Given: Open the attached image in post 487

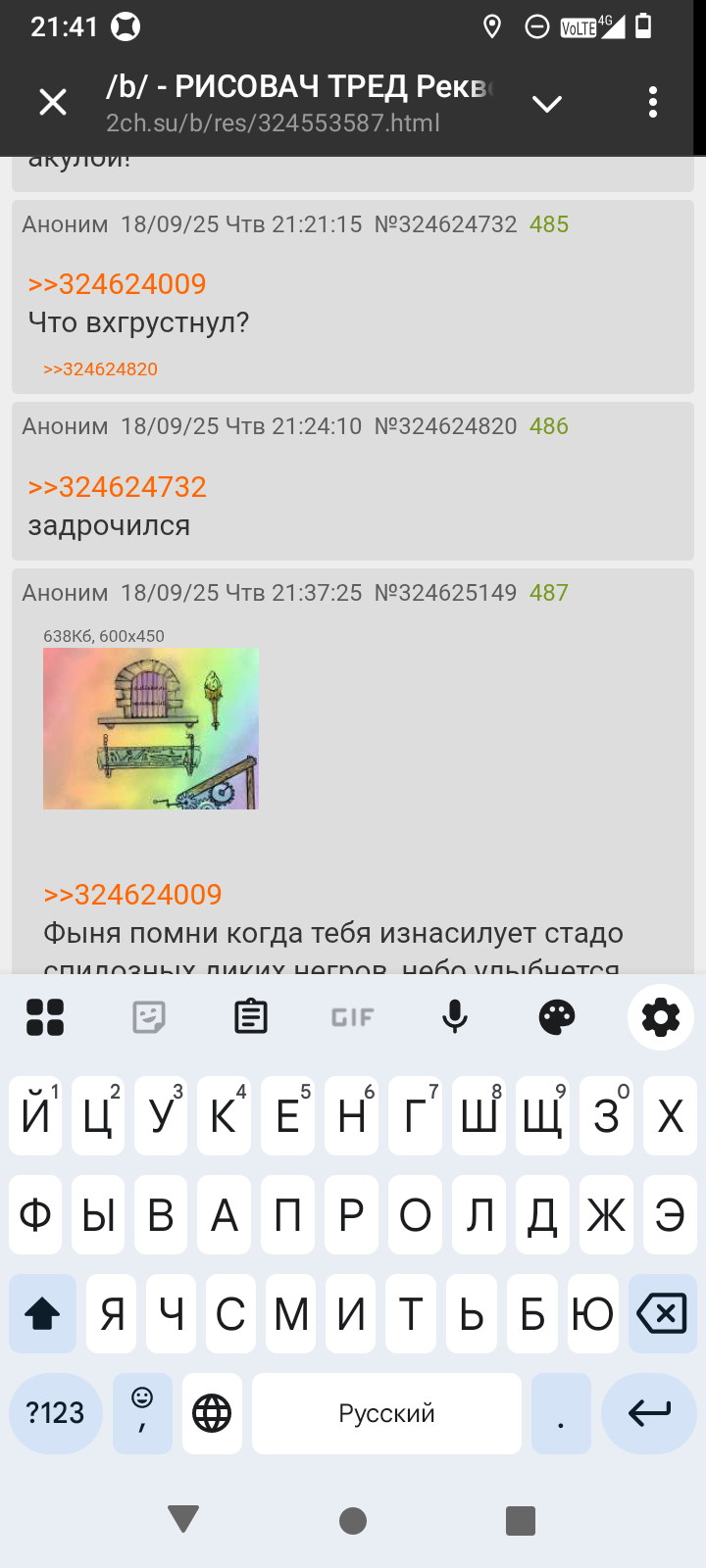Looking at the screenshot, I should (x=150, y=728).
